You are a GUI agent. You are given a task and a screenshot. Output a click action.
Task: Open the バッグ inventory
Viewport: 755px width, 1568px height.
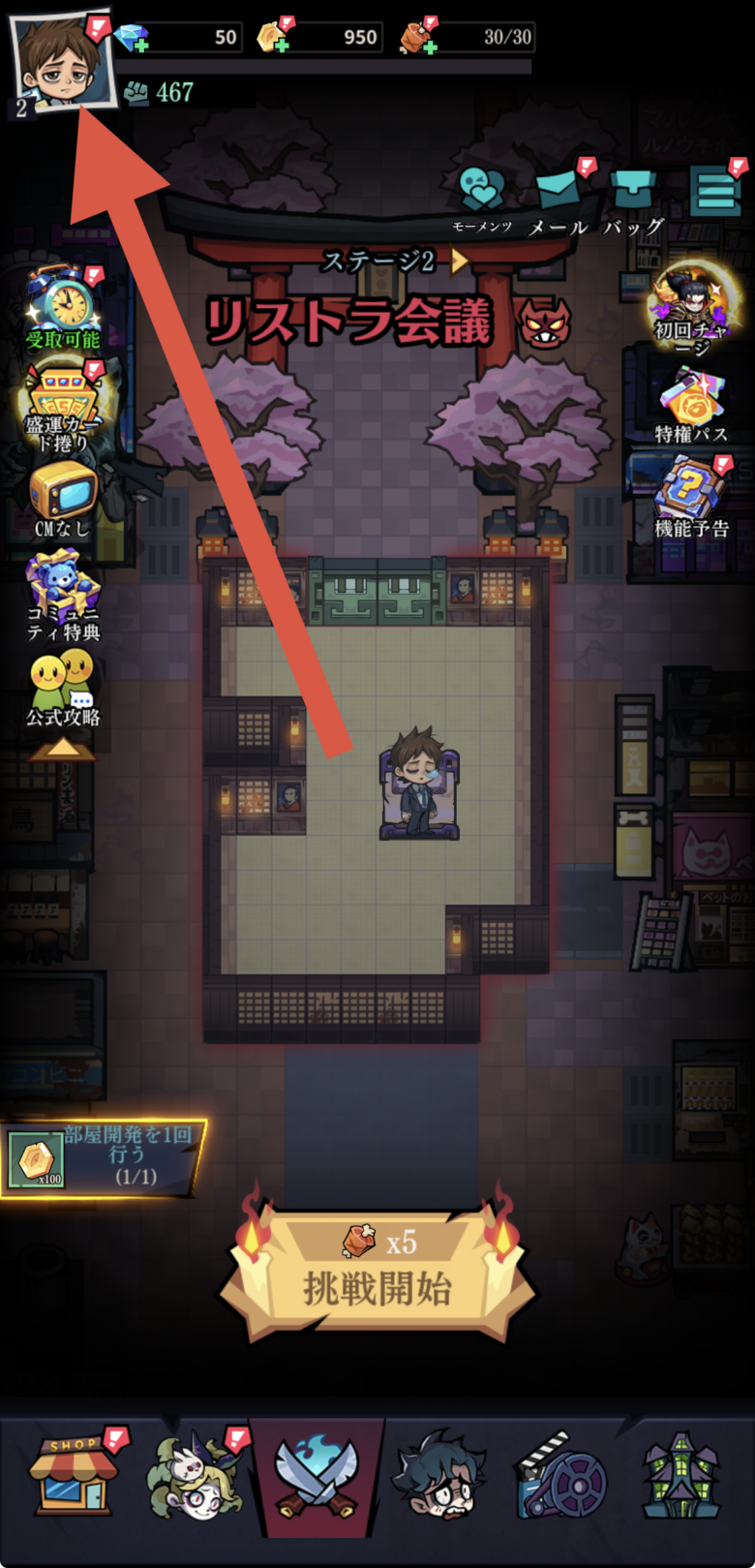click(633, 196)
